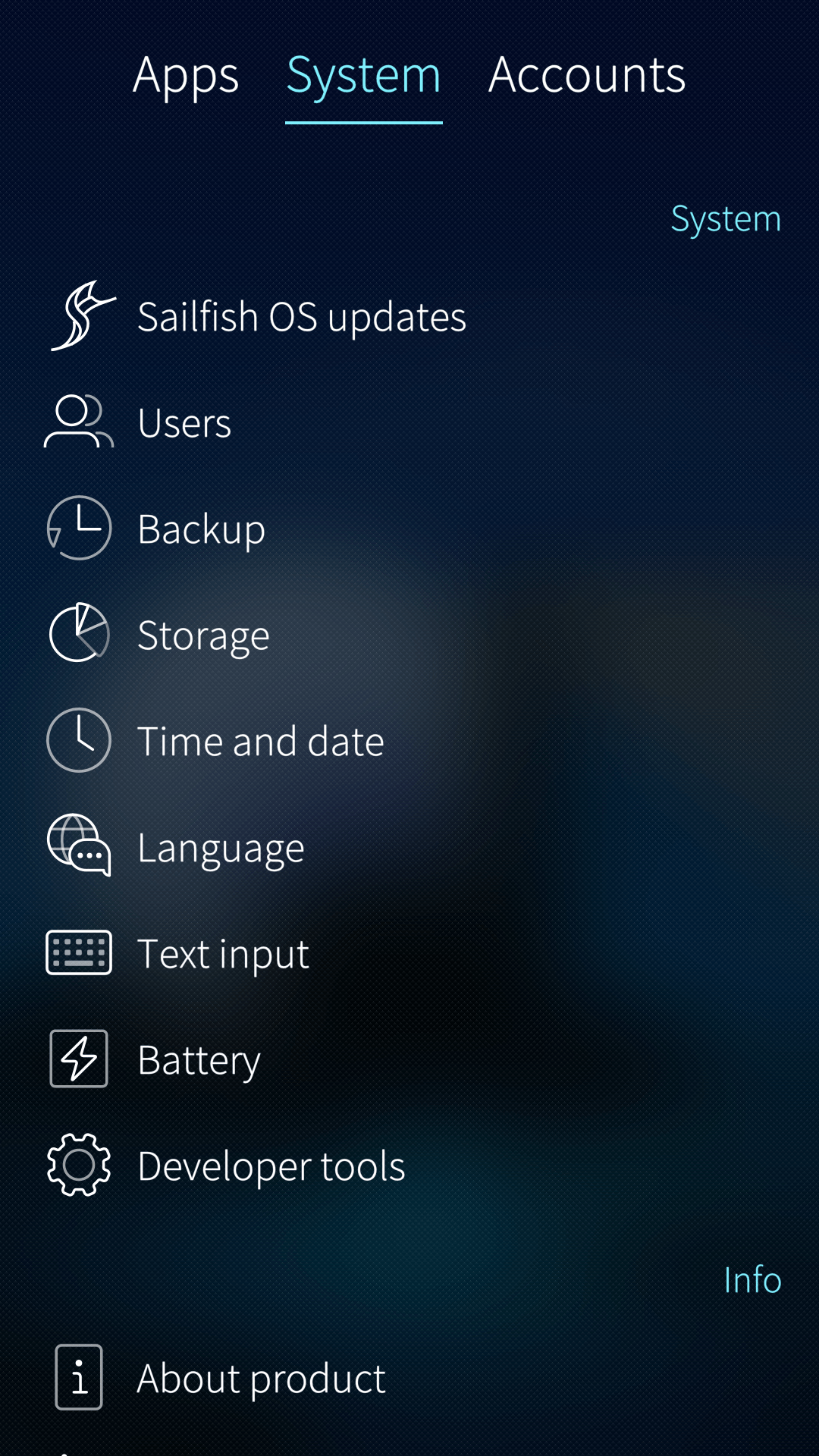
Task: Open Language settings
Action: click(221, 847)
